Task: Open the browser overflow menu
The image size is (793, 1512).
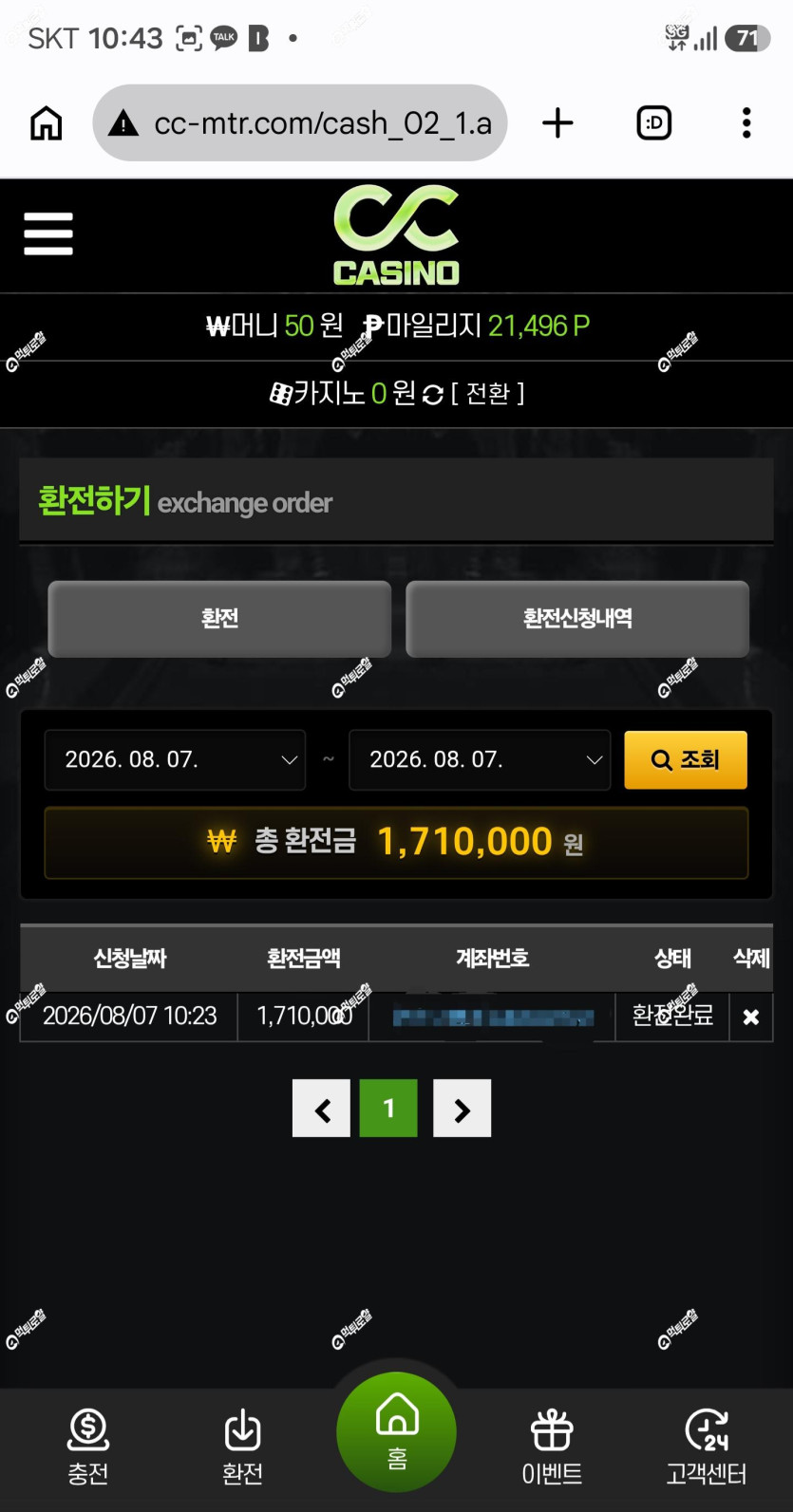Action: point(746,122)
